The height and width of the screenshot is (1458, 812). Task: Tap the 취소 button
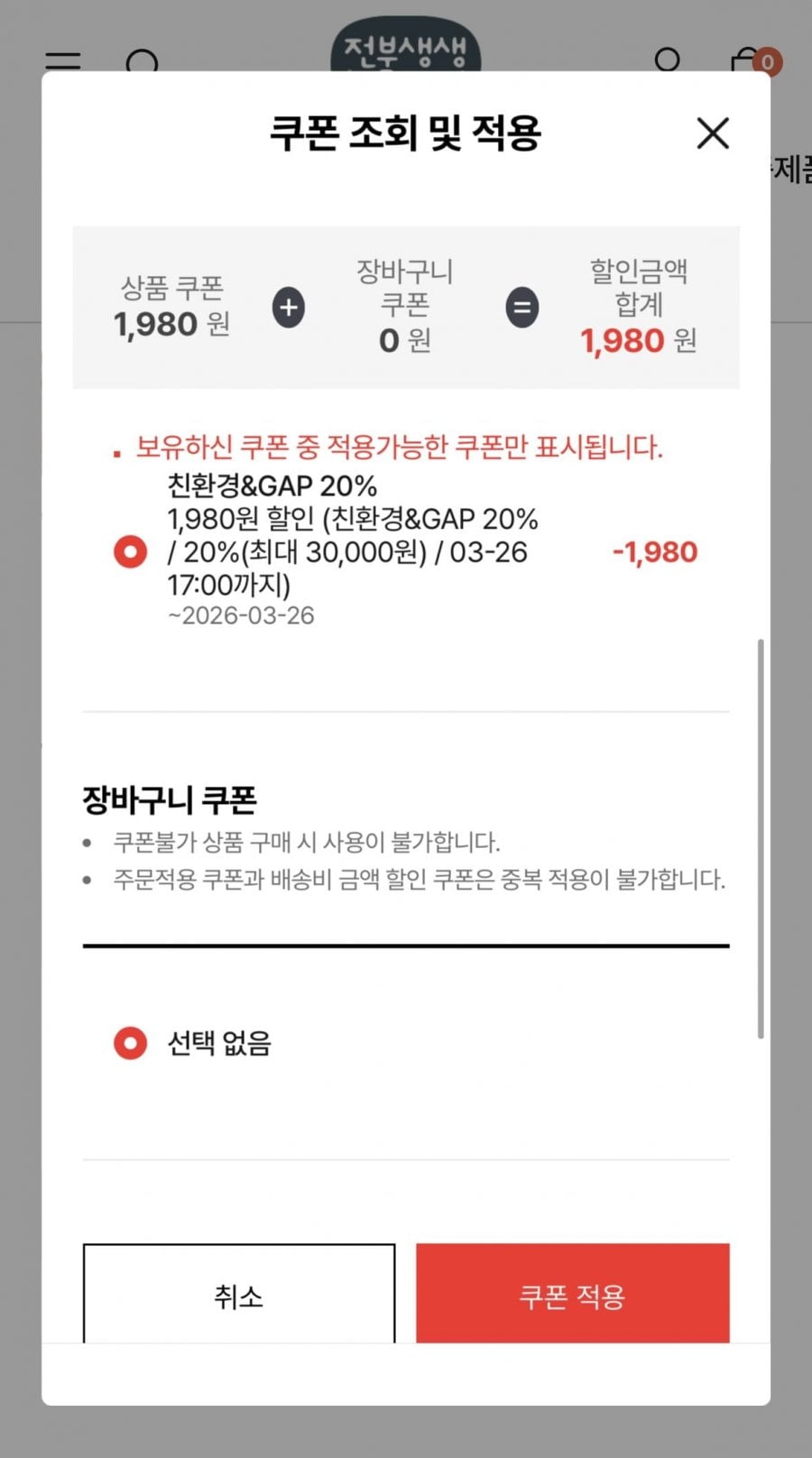(x=238, y=1295)
